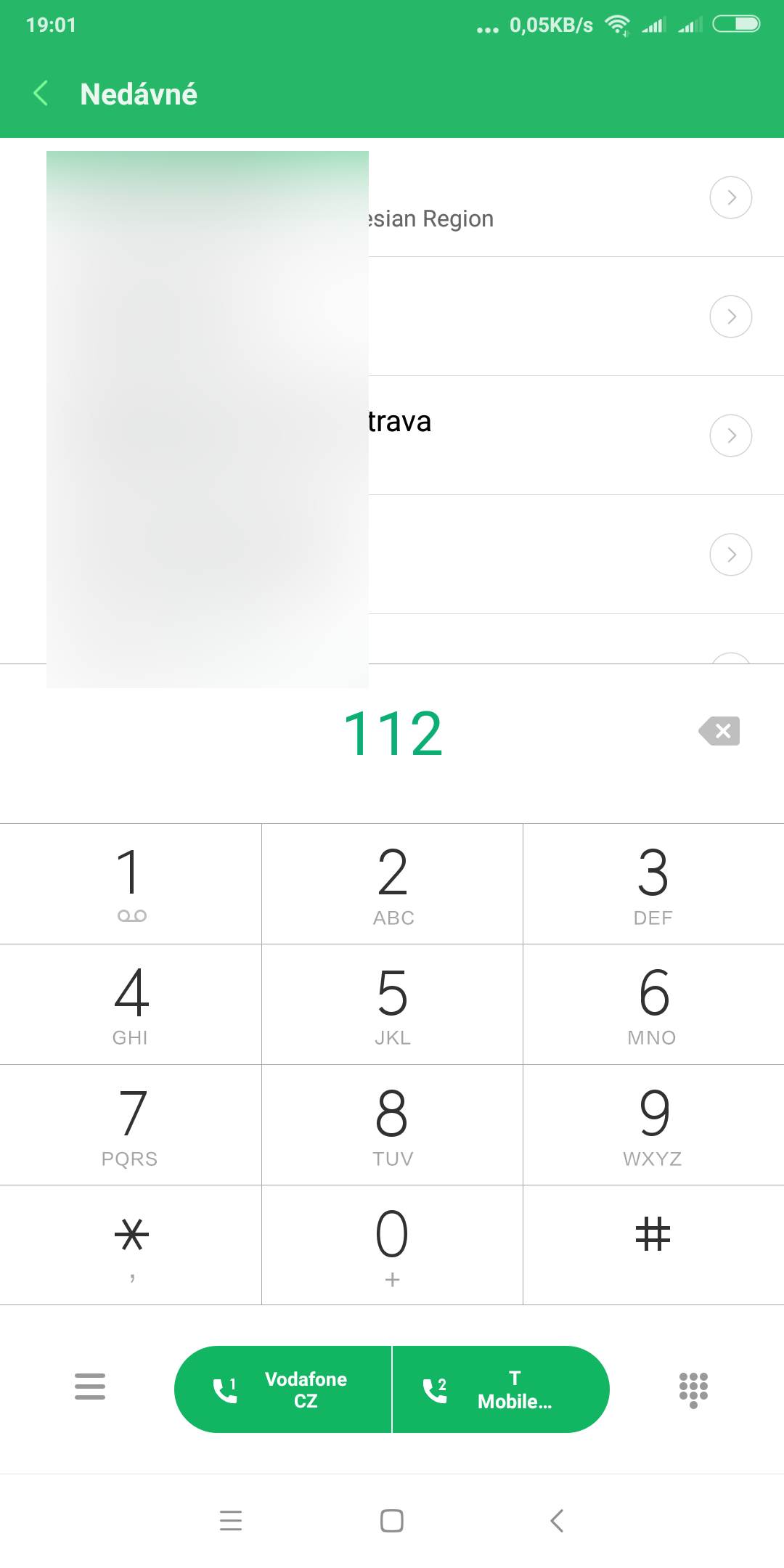Go to the system home screen
Image resolution: width=784 pixels, height=1568 pixels.
pyautogui.click(x=392, y=1520)
